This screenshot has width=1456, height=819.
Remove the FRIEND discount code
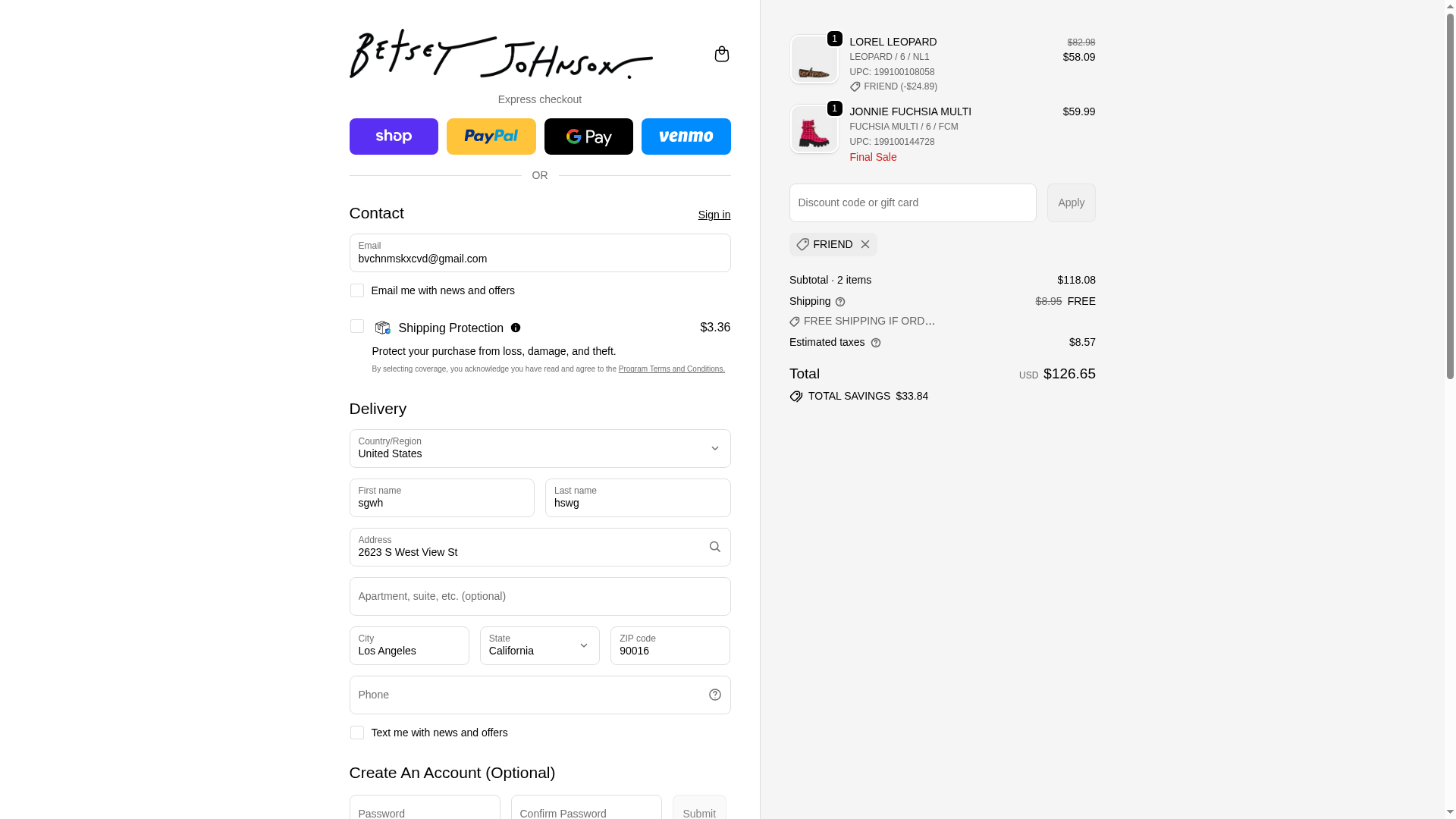(864, 244)
